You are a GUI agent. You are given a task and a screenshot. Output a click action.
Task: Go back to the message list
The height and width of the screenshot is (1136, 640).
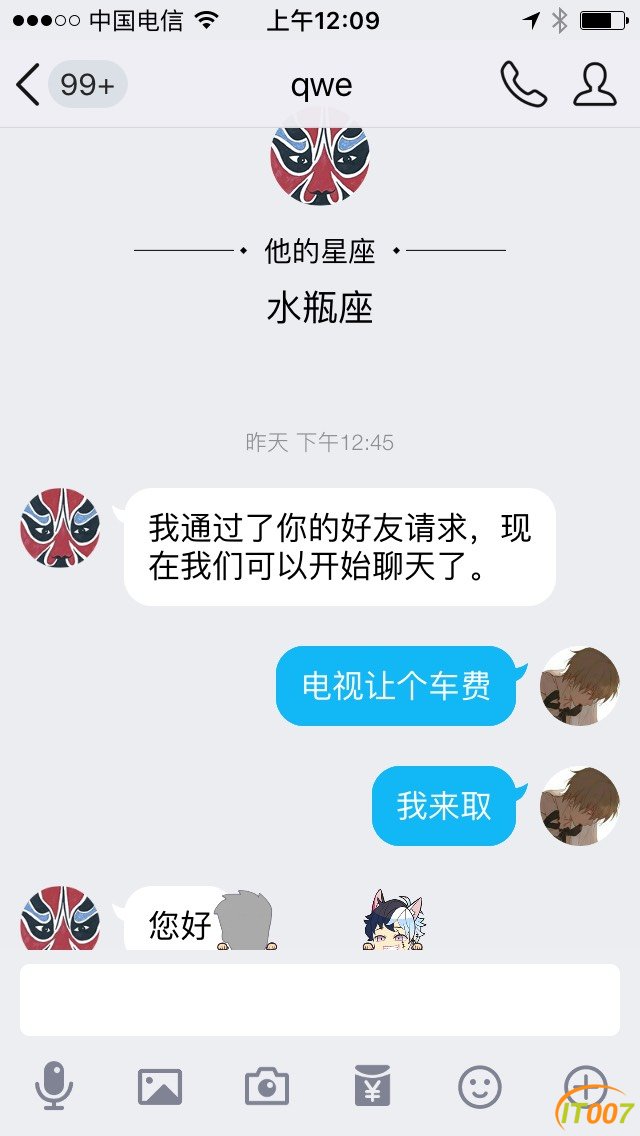30,85
